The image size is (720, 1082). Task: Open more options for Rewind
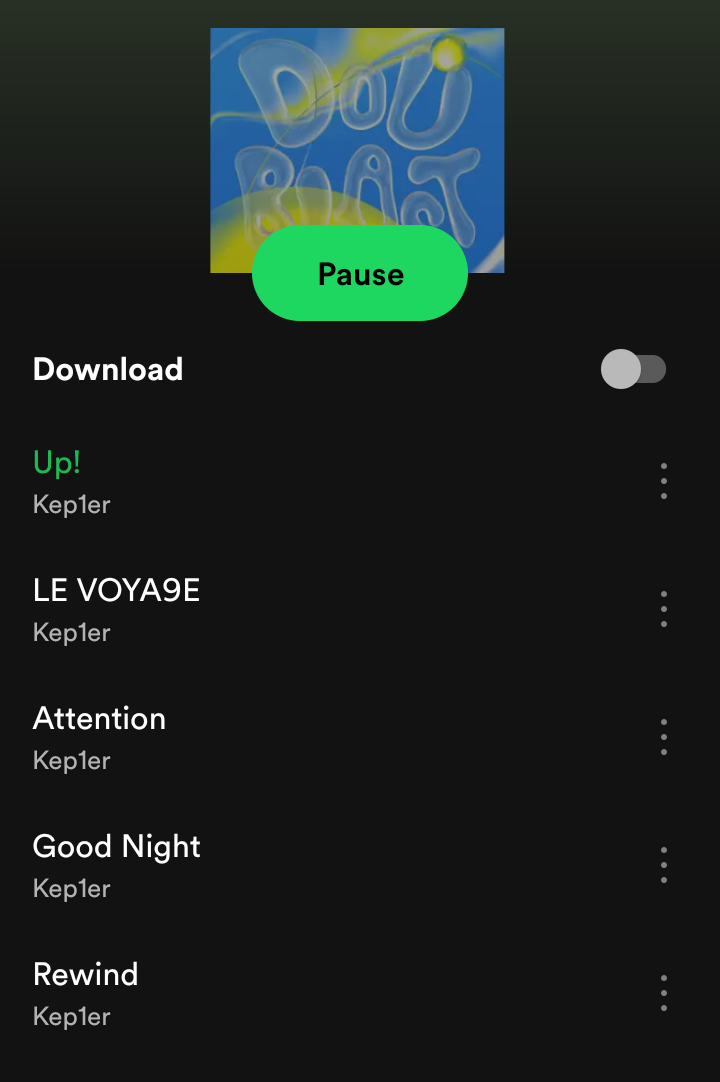[664, 993]
